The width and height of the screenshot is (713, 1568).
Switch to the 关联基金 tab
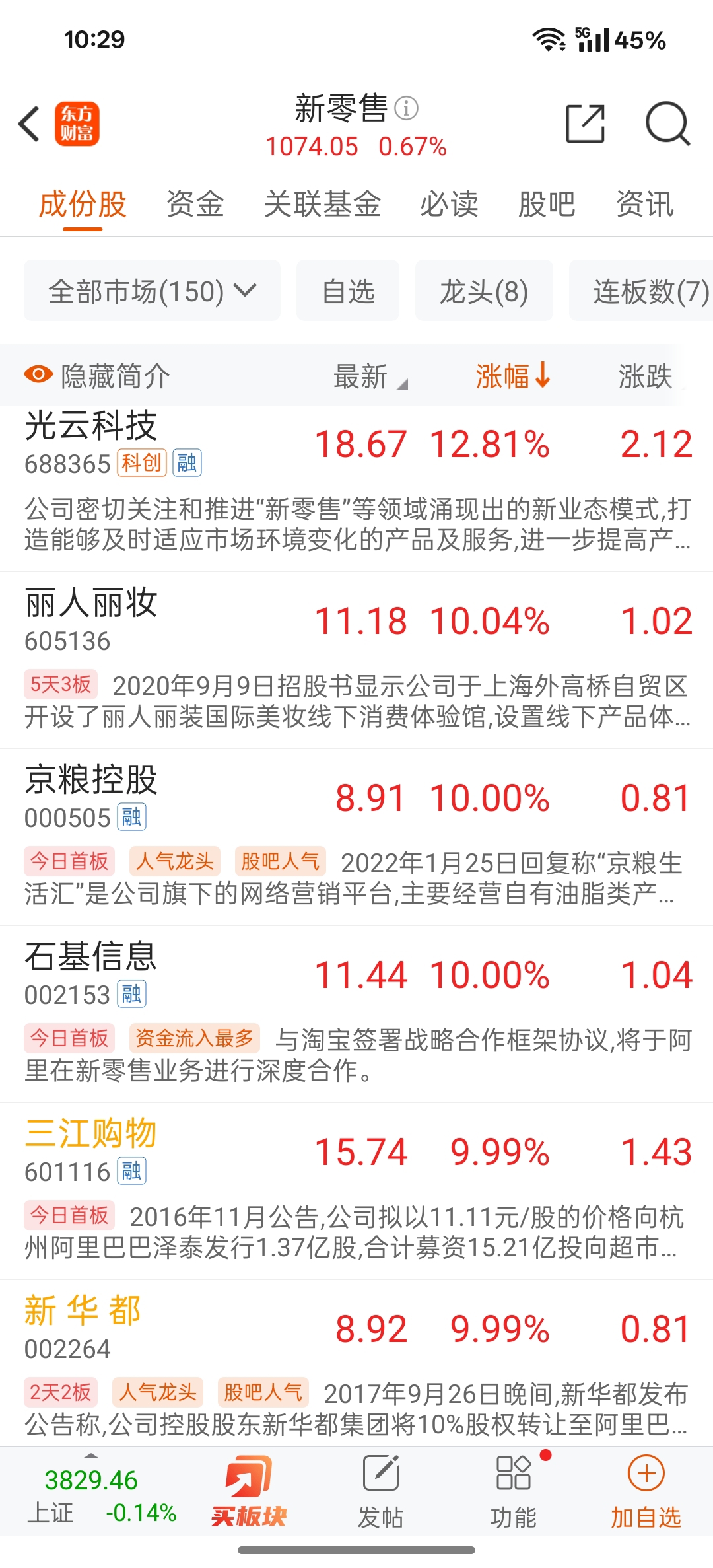click(x=322, y=204)
